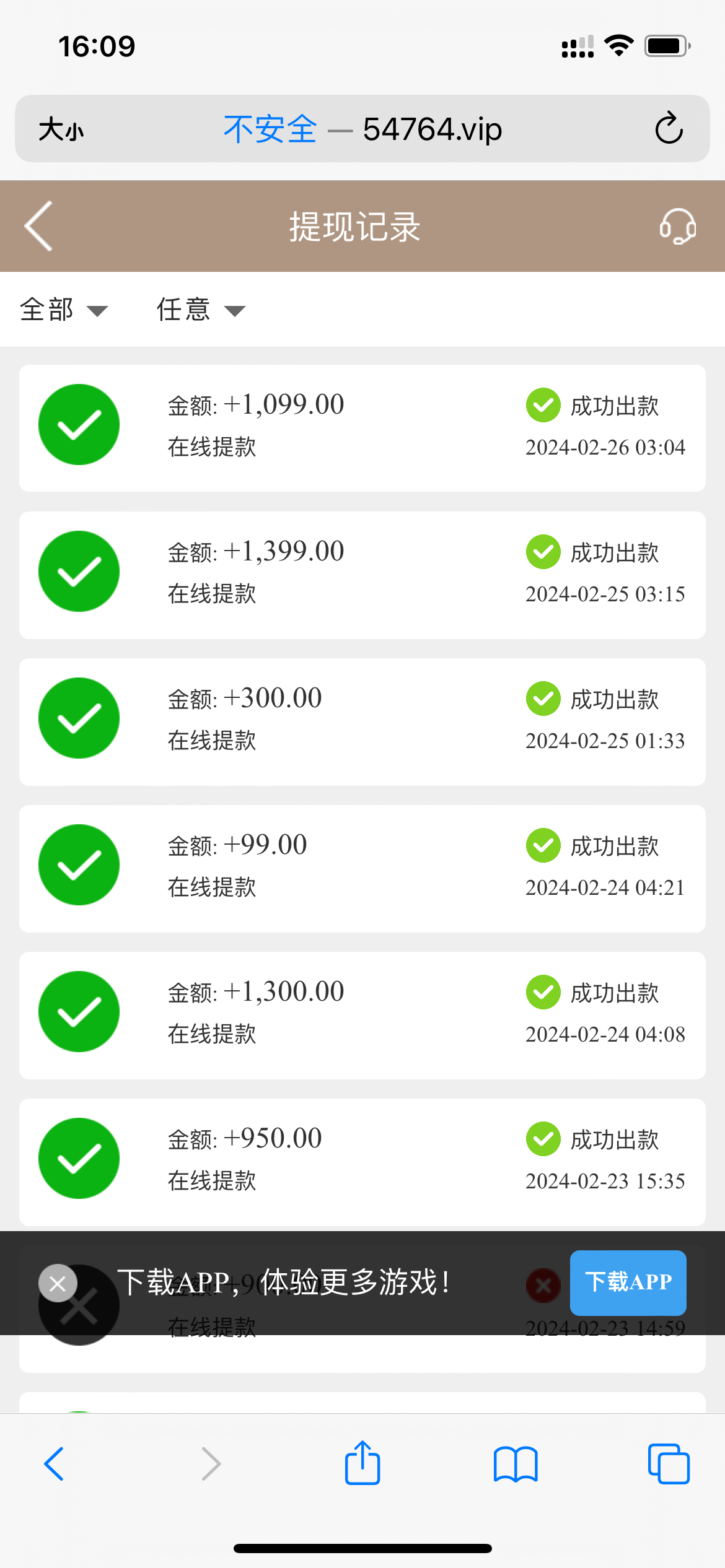Dismiss the download APP banner
This screenshot has width=725, height=1568.
point(58,1283)
